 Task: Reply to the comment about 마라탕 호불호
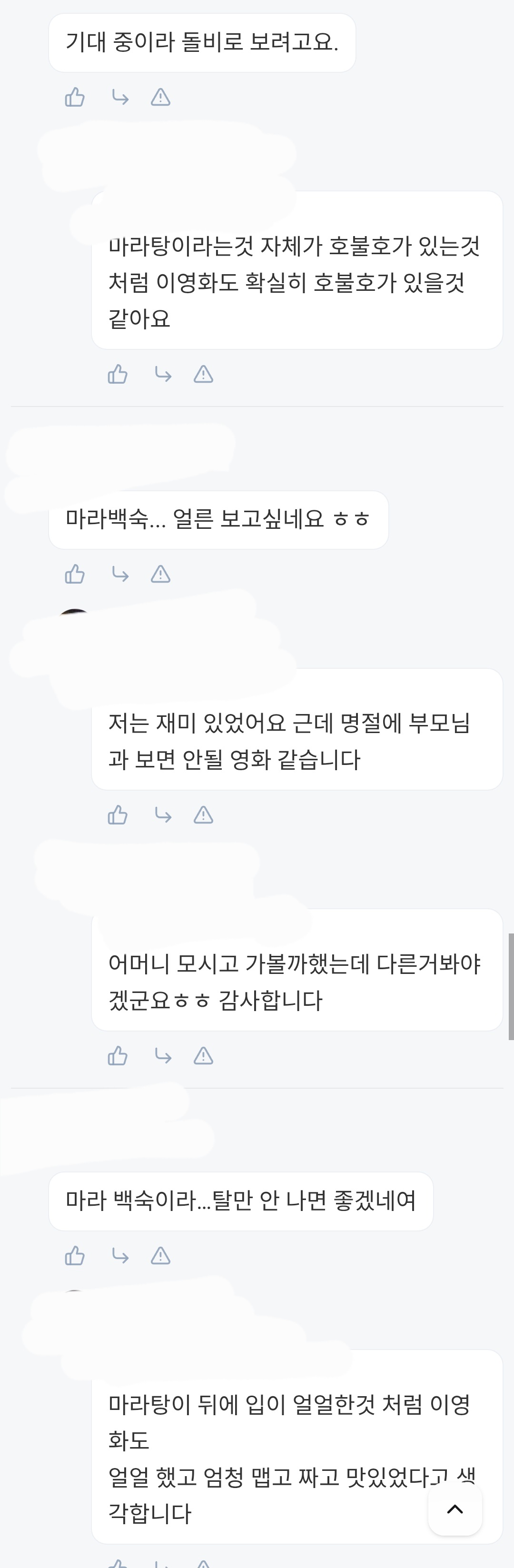[x=163, y=374]
